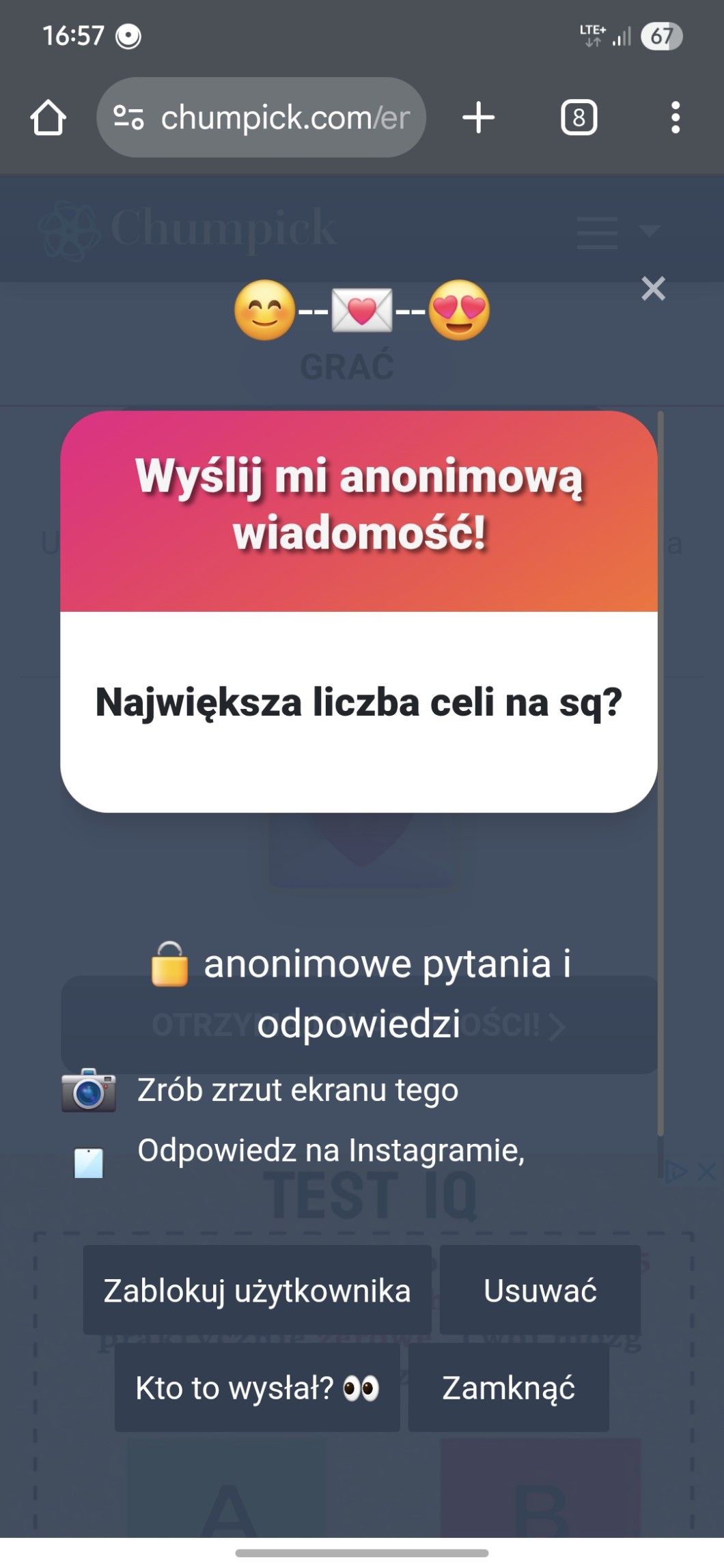
Task: Close the anonymous message popup with X
Action: pyautogui.click(x=653, y=289)
